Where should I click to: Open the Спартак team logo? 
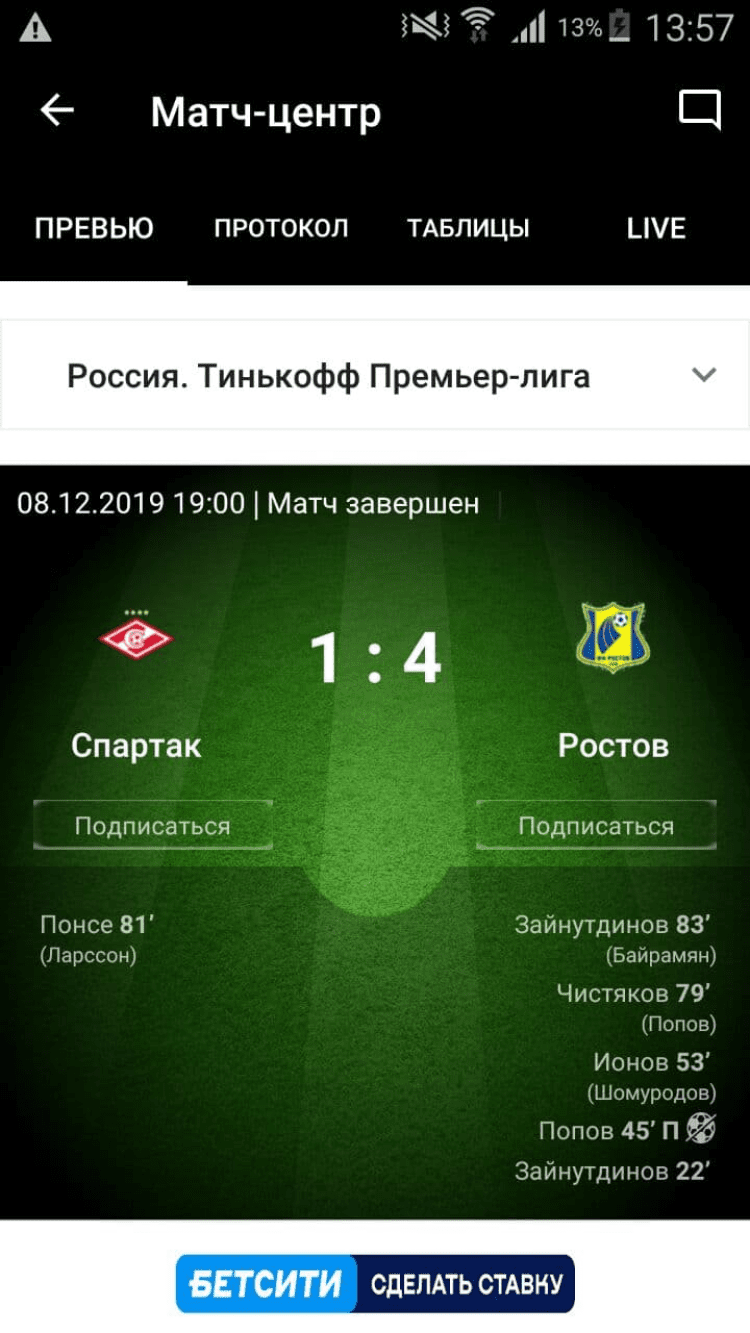point(136,638)
